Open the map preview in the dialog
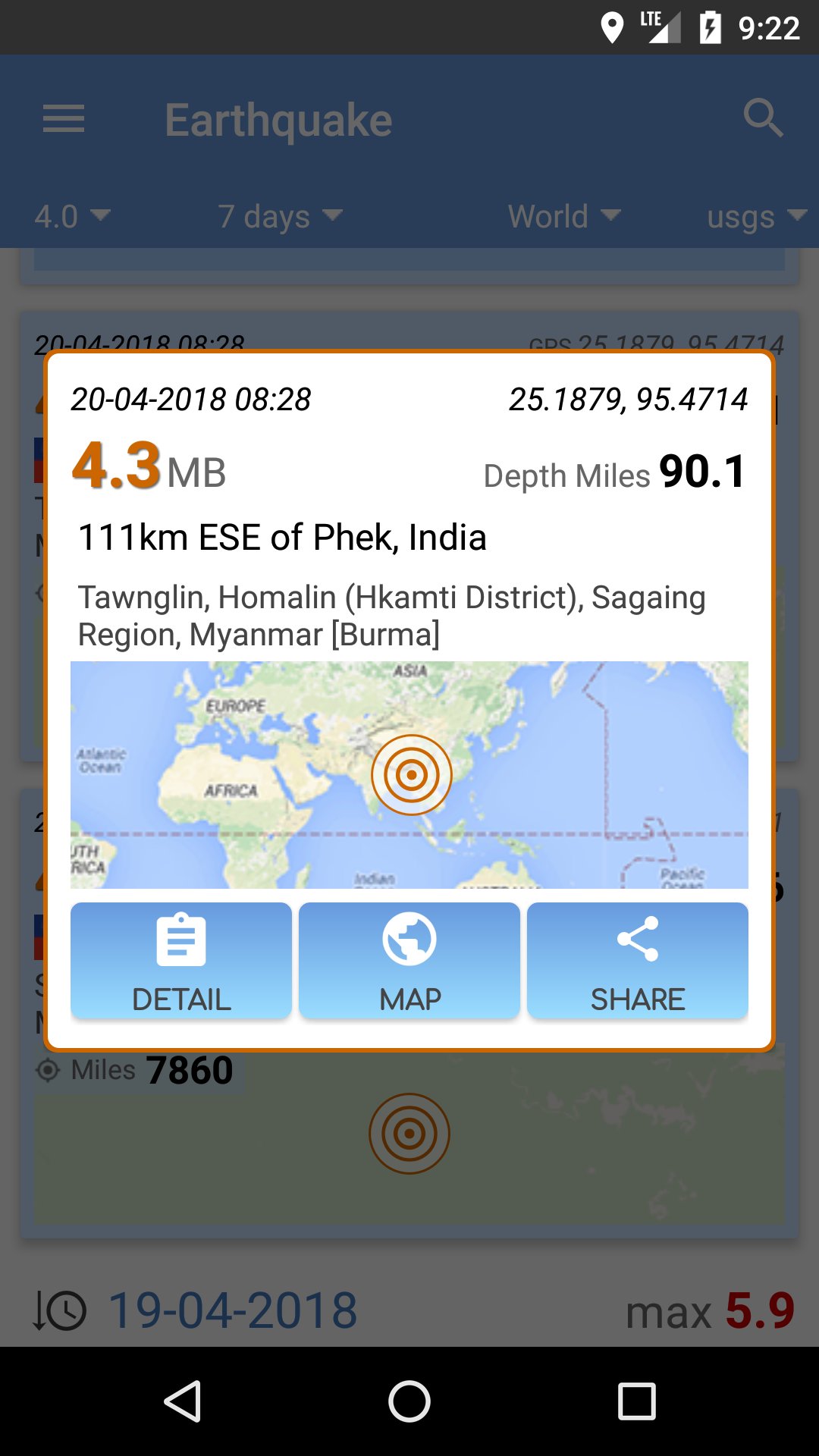The image size is (819, 1456). pyautogui.click(x=409, y=774)
